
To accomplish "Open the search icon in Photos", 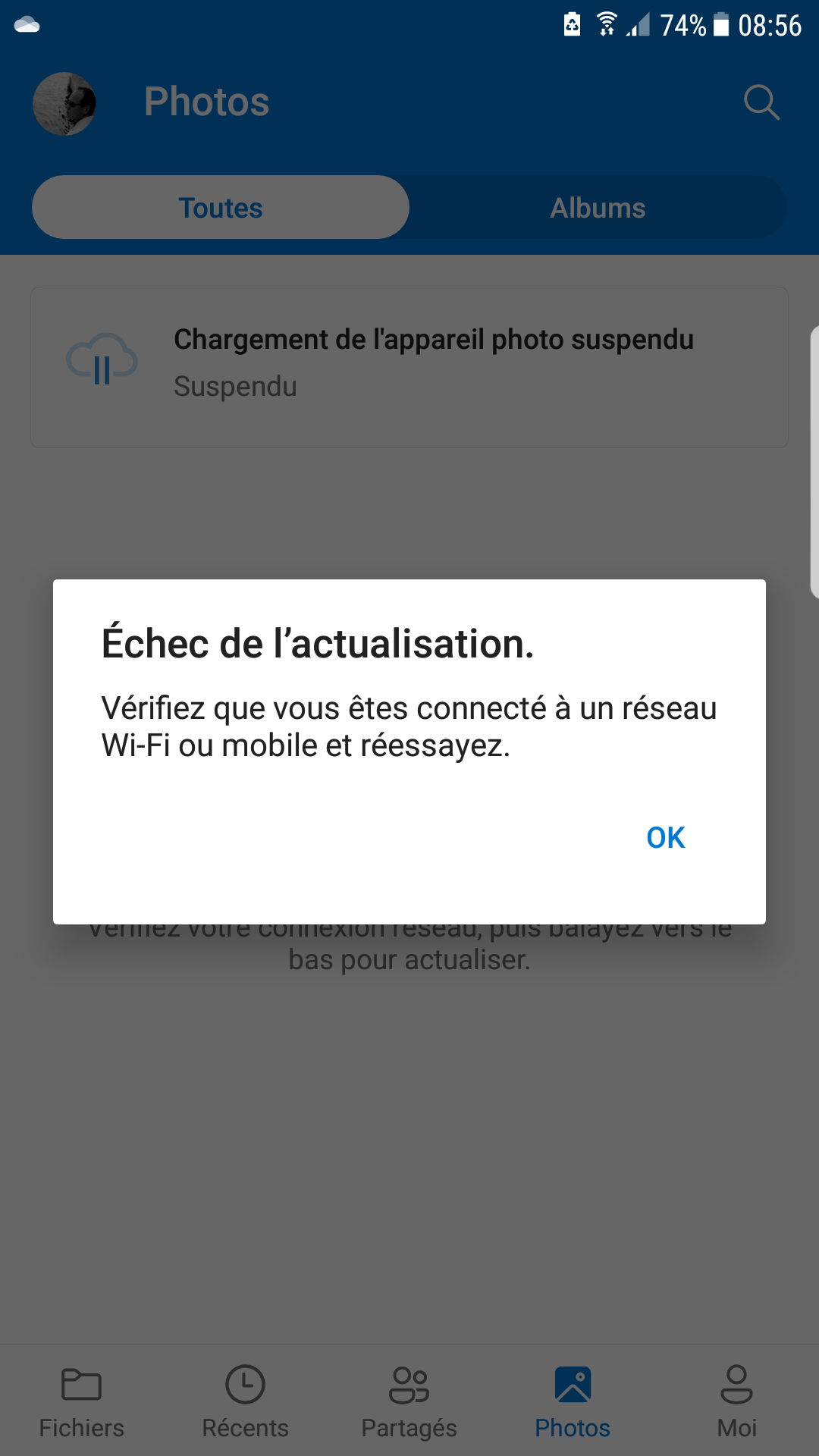I will tap(761, 102).
